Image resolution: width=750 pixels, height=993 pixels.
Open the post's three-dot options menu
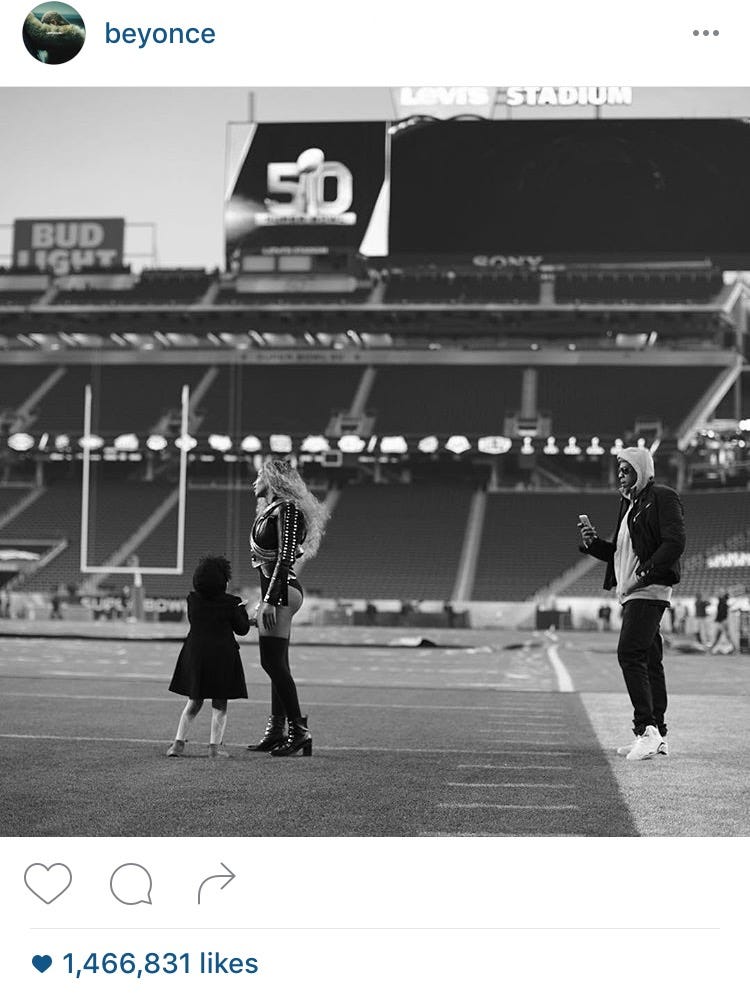[x=705, y=33]
